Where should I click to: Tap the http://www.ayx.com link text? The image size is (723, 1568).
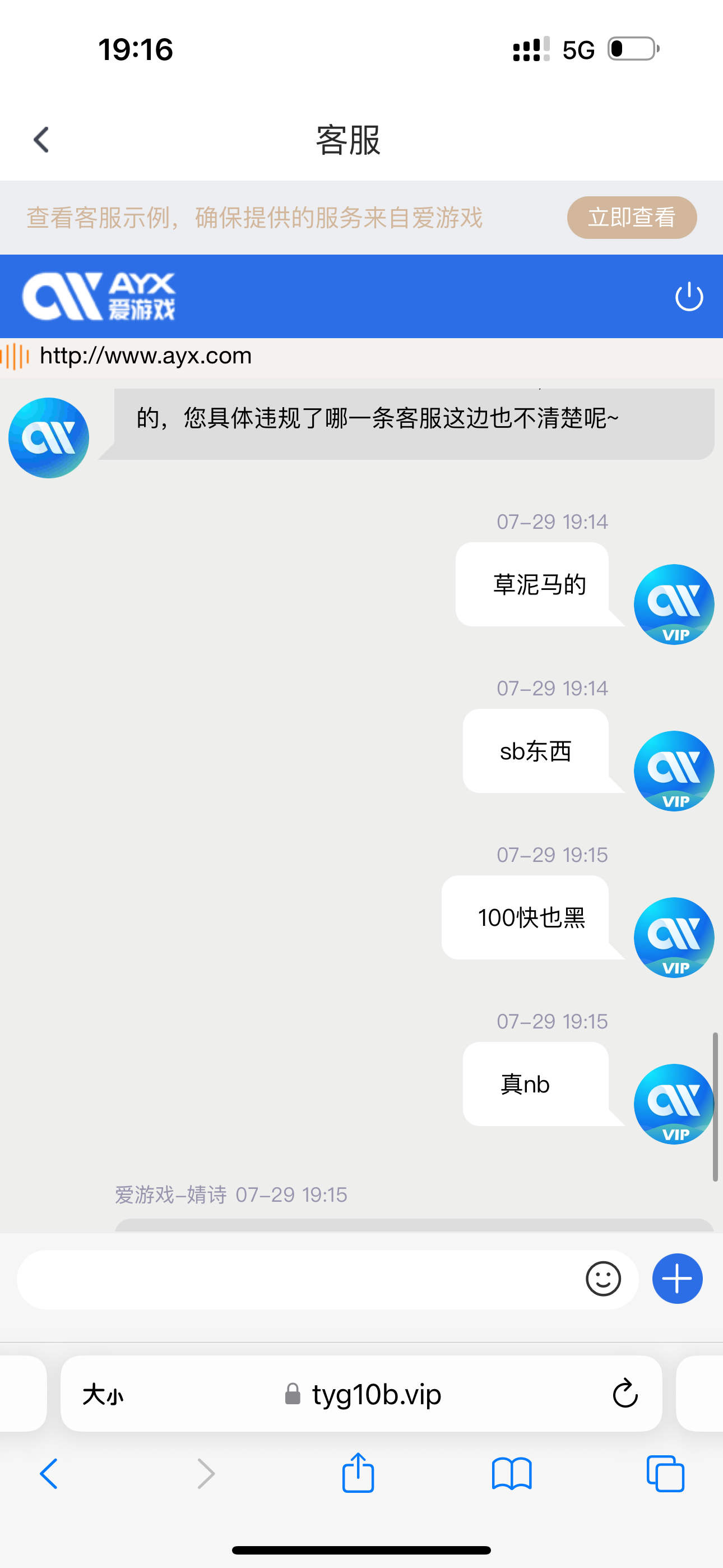(146, 356)
